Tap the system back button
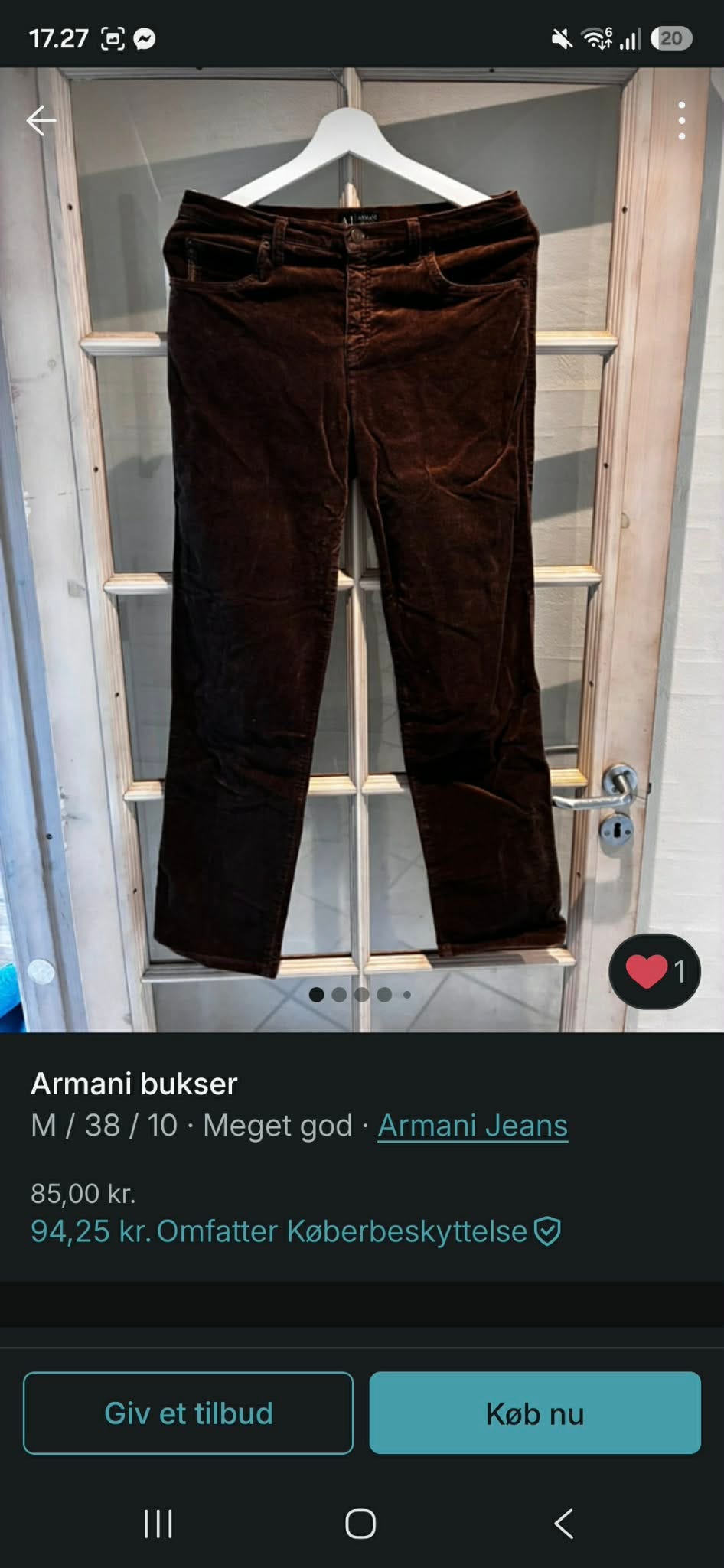This screenshot has height=1568, width=724. tap(563, 1524)
